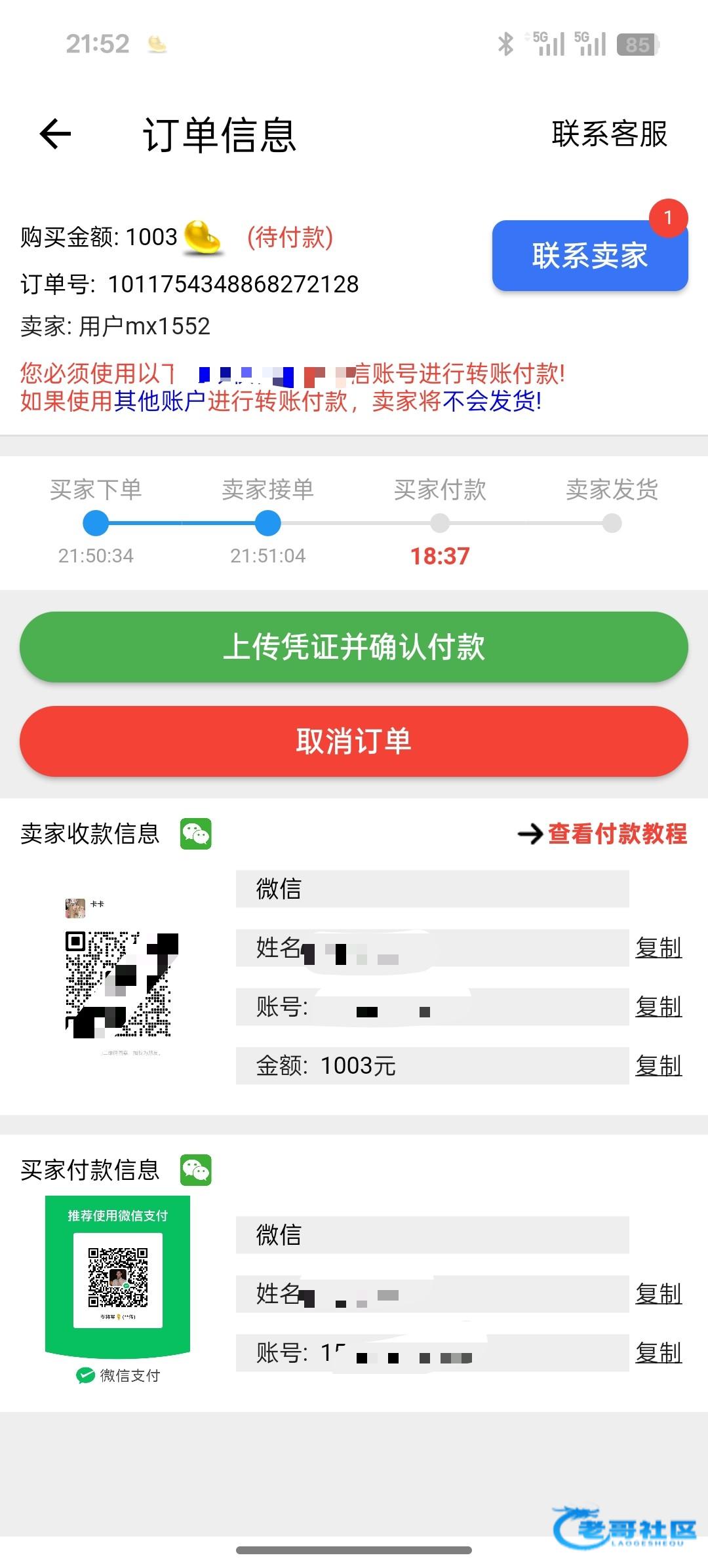Copy the 金额 1003元
Screen dimensions: 708x1568
tap(658, 1066)
